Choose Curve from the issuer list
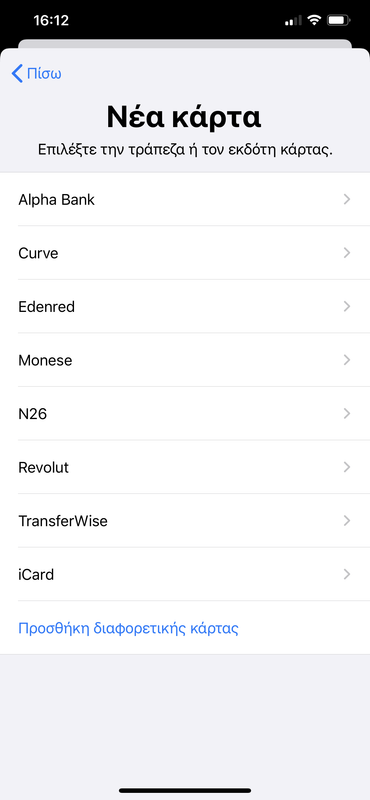The height and width of the screenshot is (800, 370). (x=185, y=253)
